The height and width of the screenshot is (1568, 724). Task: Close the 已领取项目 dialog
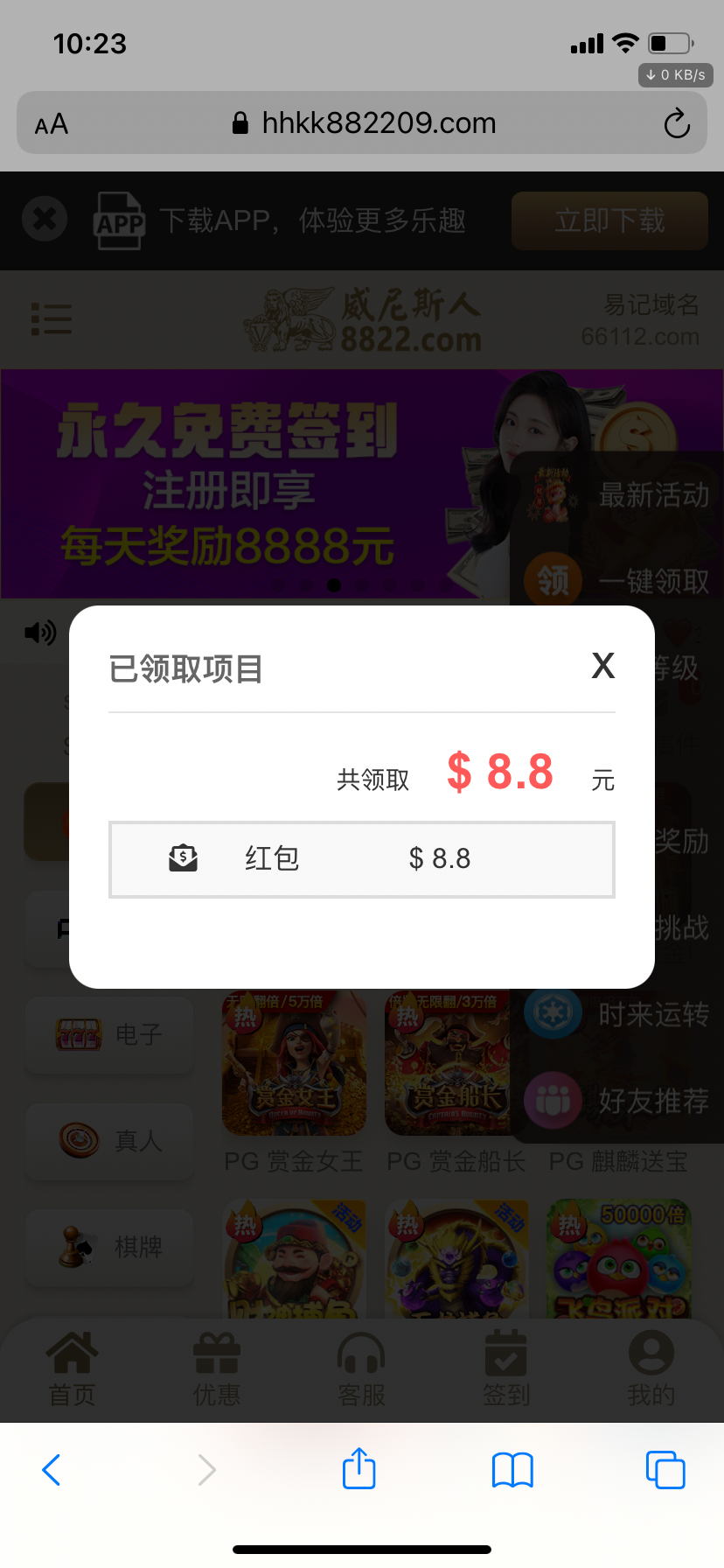602,666
